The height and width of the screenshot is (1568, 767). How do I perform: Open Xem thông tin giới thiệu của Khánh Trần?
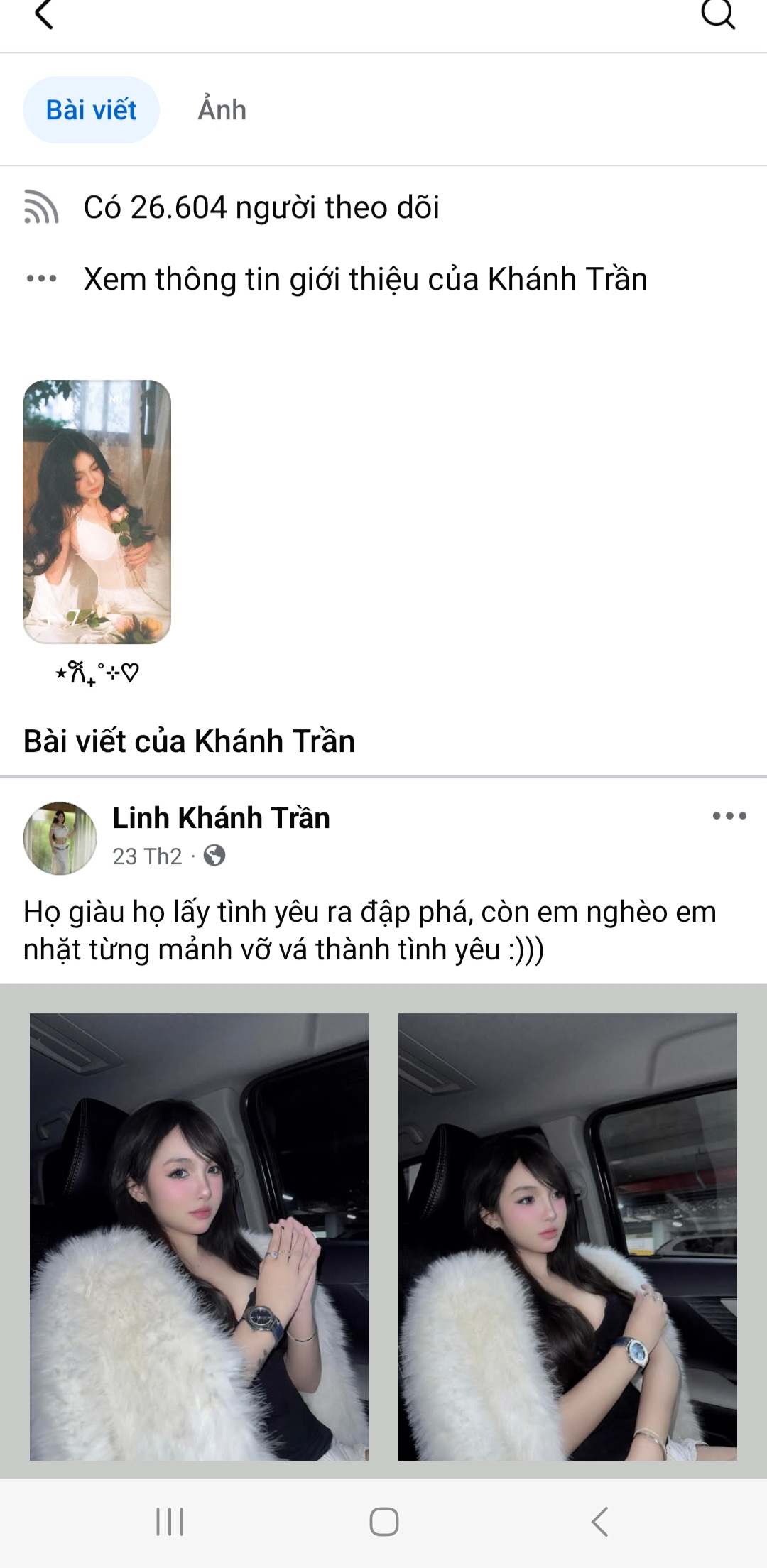point(365,279)
